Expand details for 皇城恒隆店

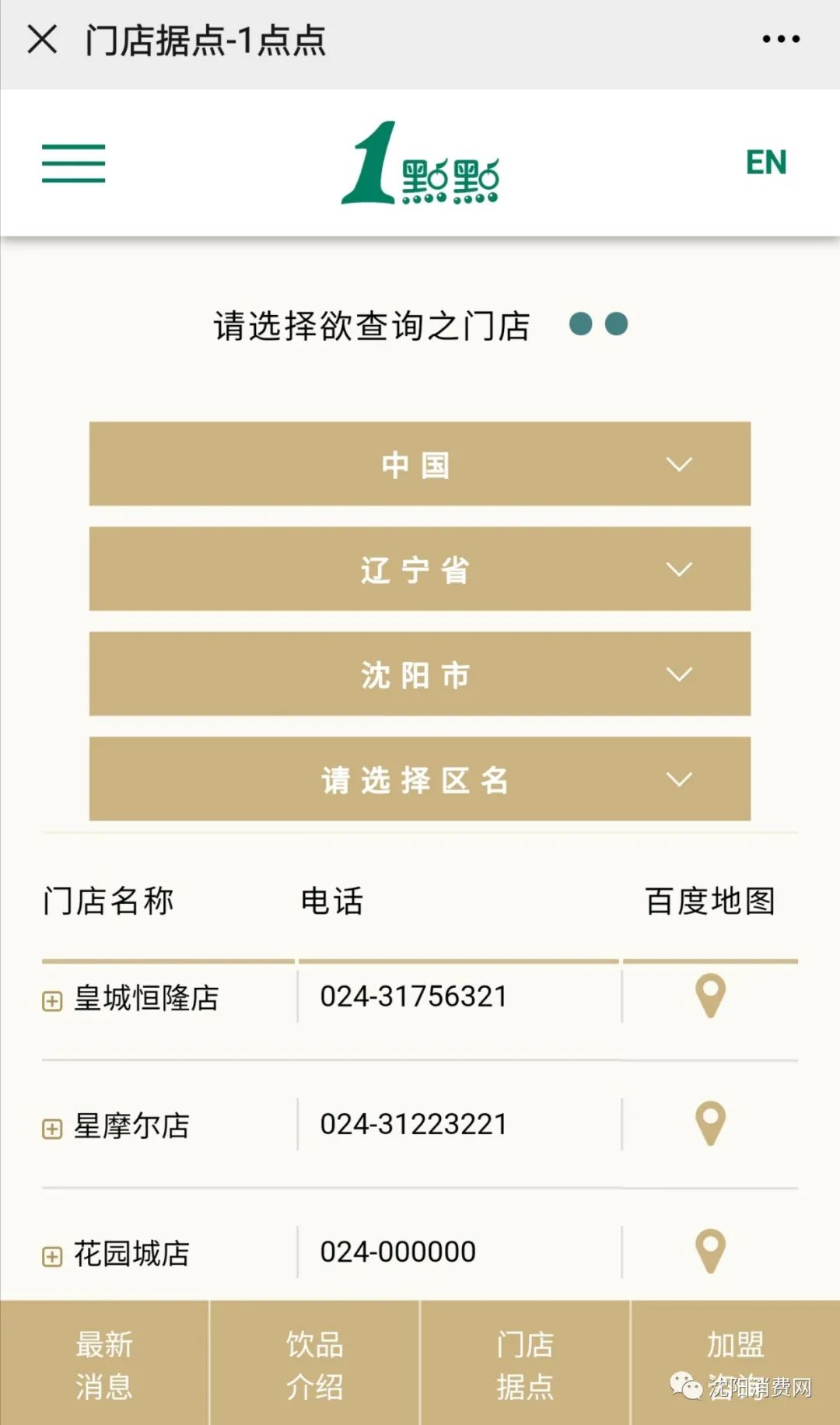point(52,1001)
